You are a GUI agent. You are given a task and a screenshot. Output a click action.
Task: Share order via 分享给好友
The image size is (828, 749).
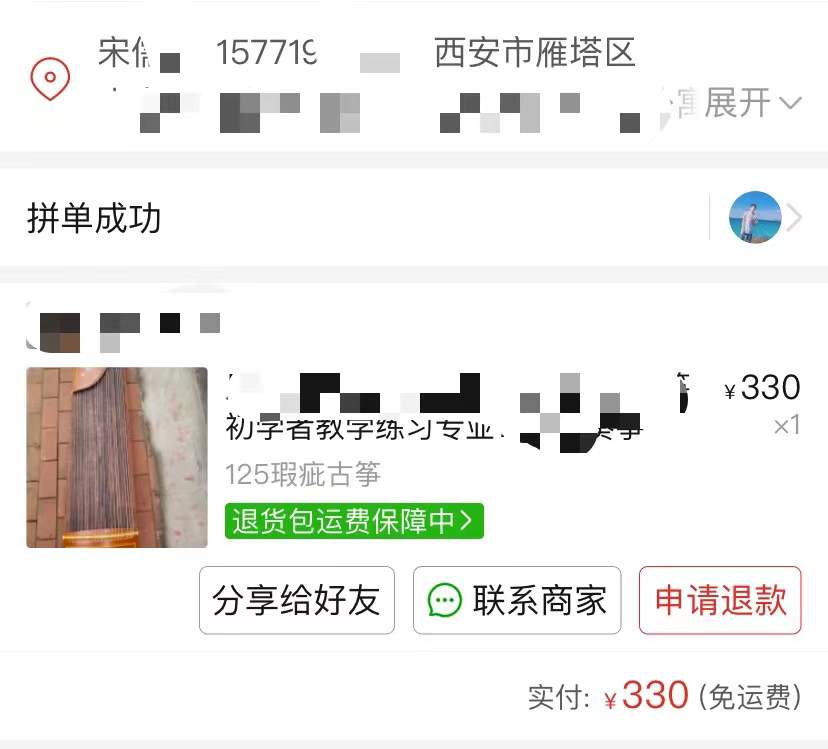pos(297,600)
